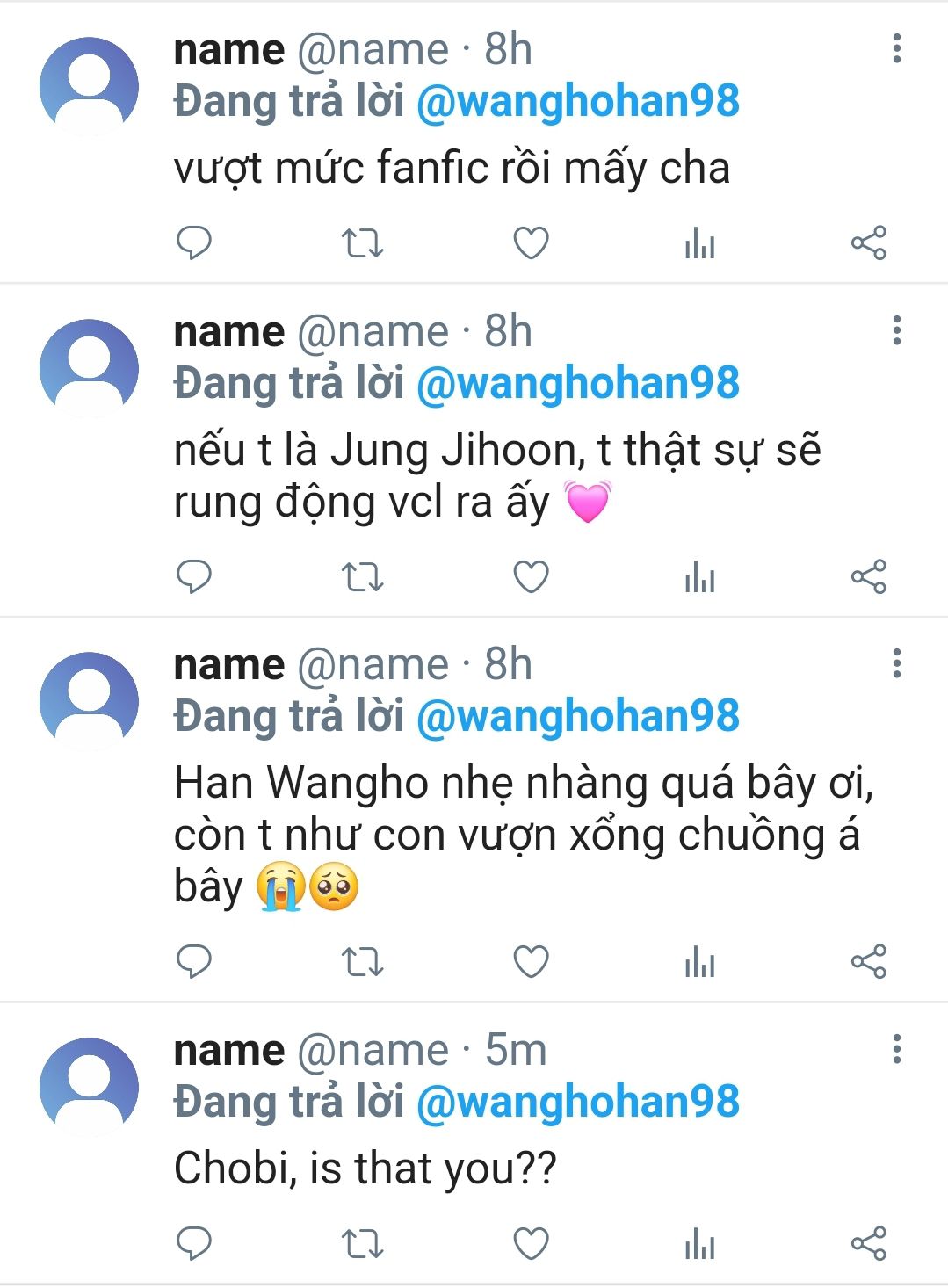The height and width of the screenshot is (1288, 948).
Task: Share the "vượt mức fanfic" tweet
Action: [x=868, y=243]
